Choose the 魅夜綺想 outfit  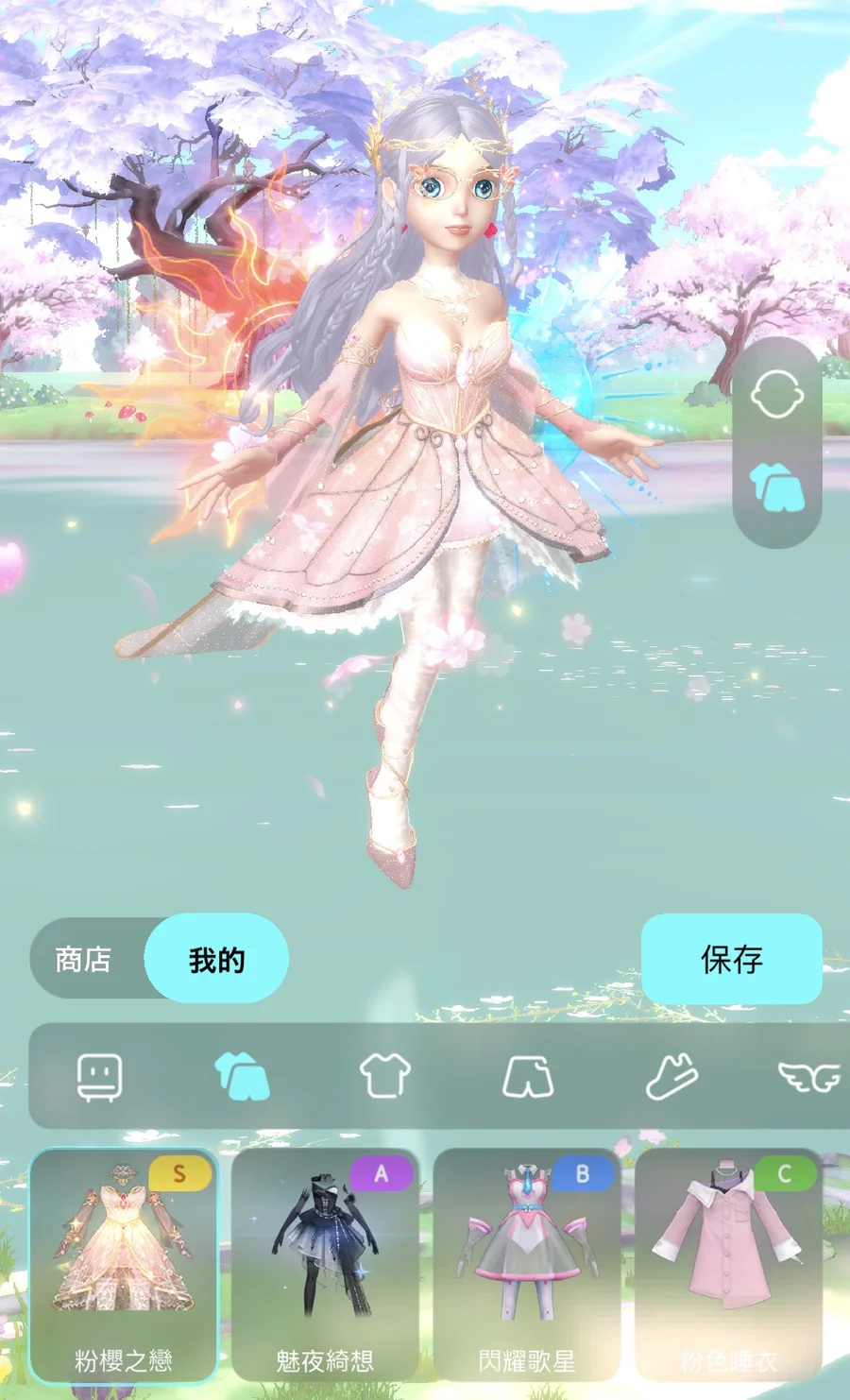[x=325, y=1265]
